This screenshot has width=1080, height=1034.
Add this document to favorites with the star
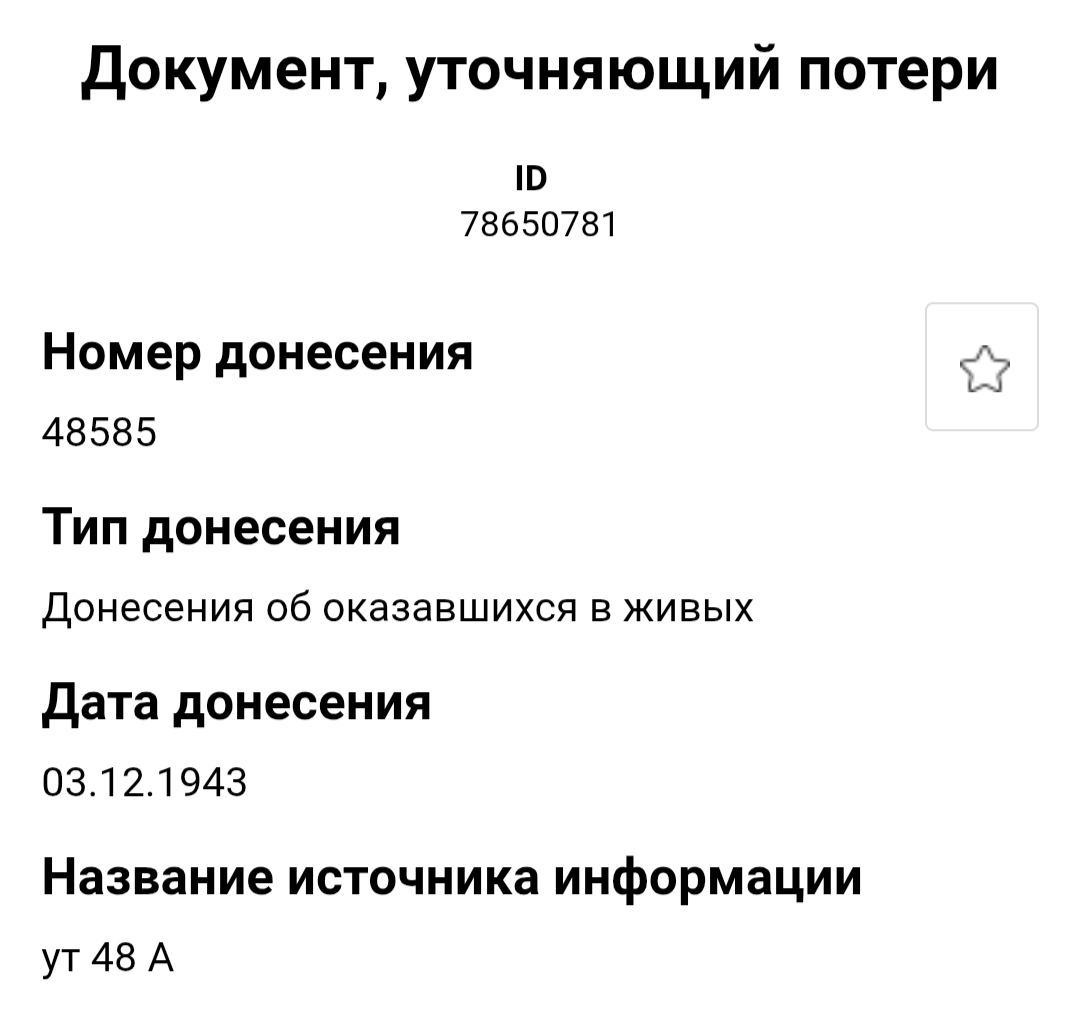(x=982, y=367)
